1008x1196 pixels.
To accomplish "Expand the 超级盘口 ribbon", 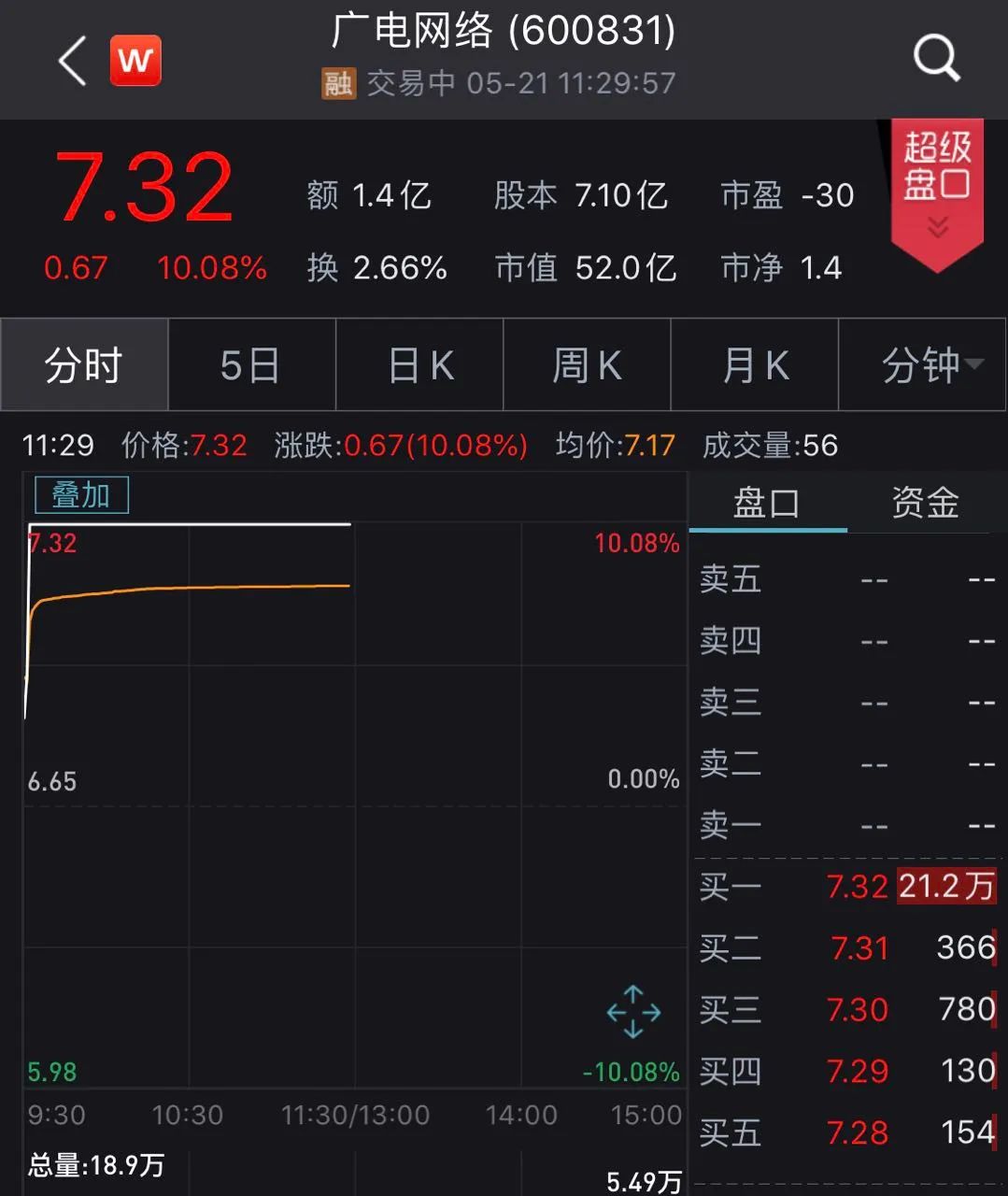I will tap(937, 190).
